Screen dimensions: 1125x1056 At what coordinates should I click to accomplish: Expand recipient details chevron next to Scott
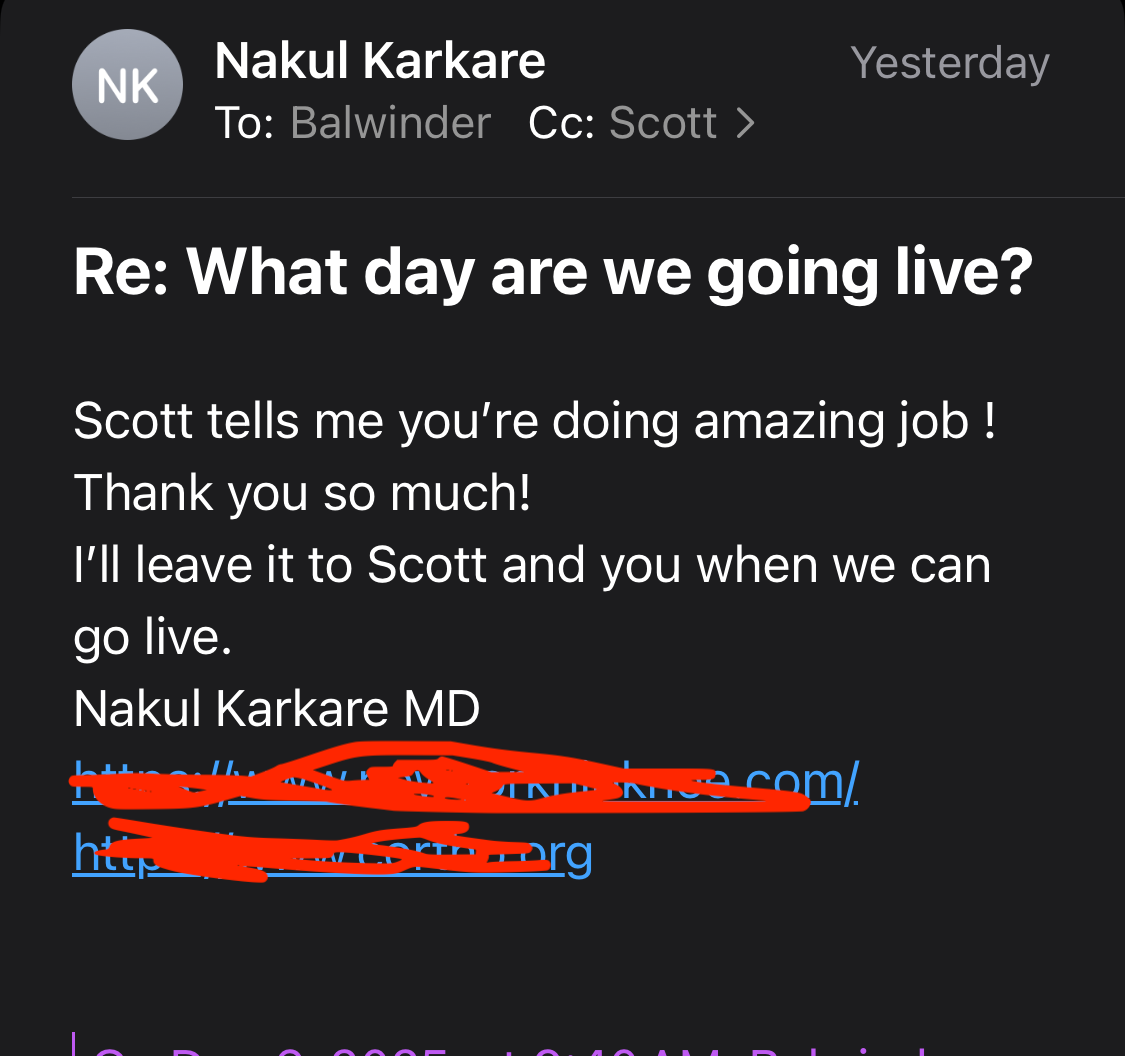745,124
